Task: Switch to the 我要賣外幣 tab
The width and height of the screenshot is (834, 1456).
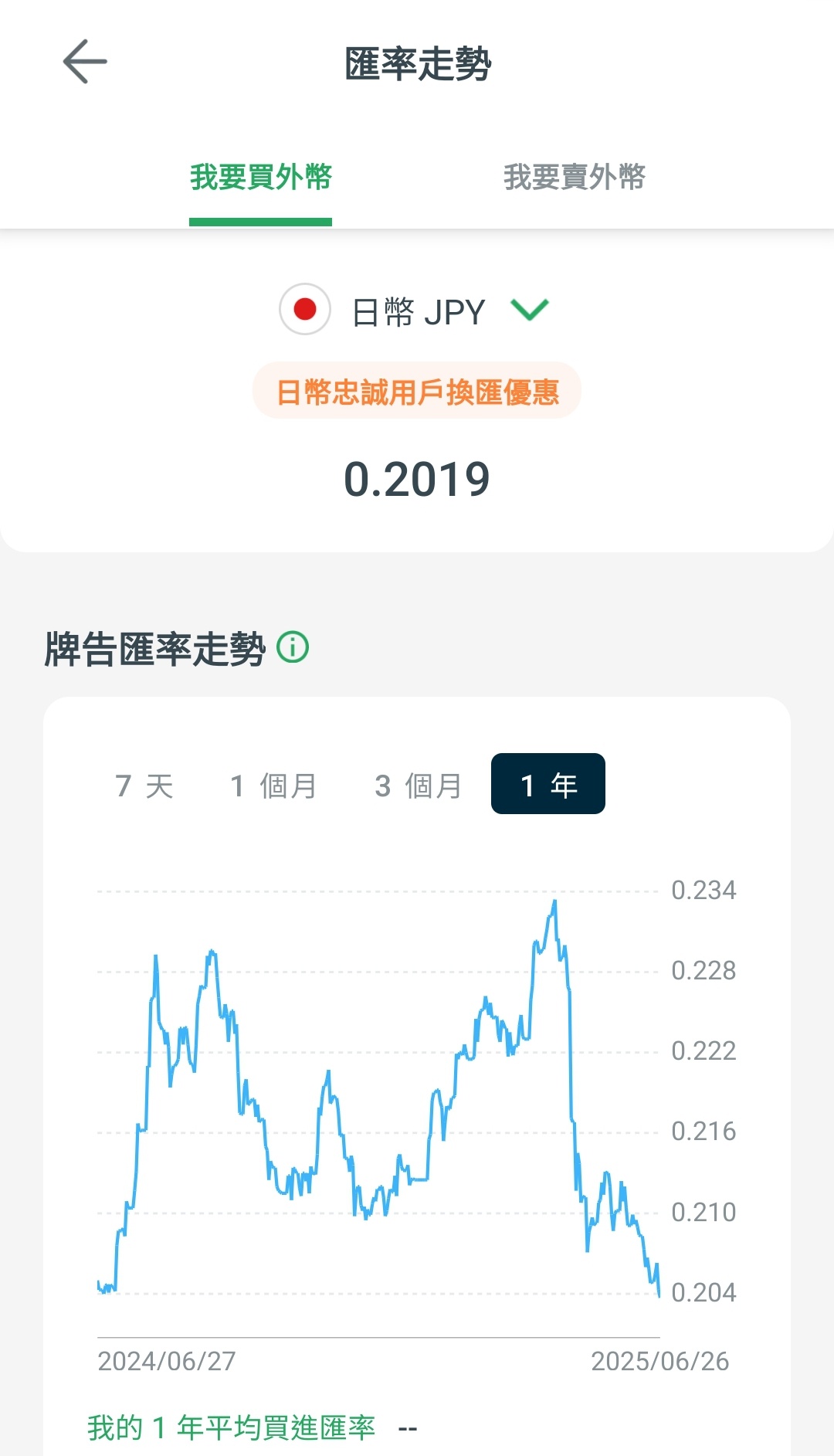Action: pos(575,178)
